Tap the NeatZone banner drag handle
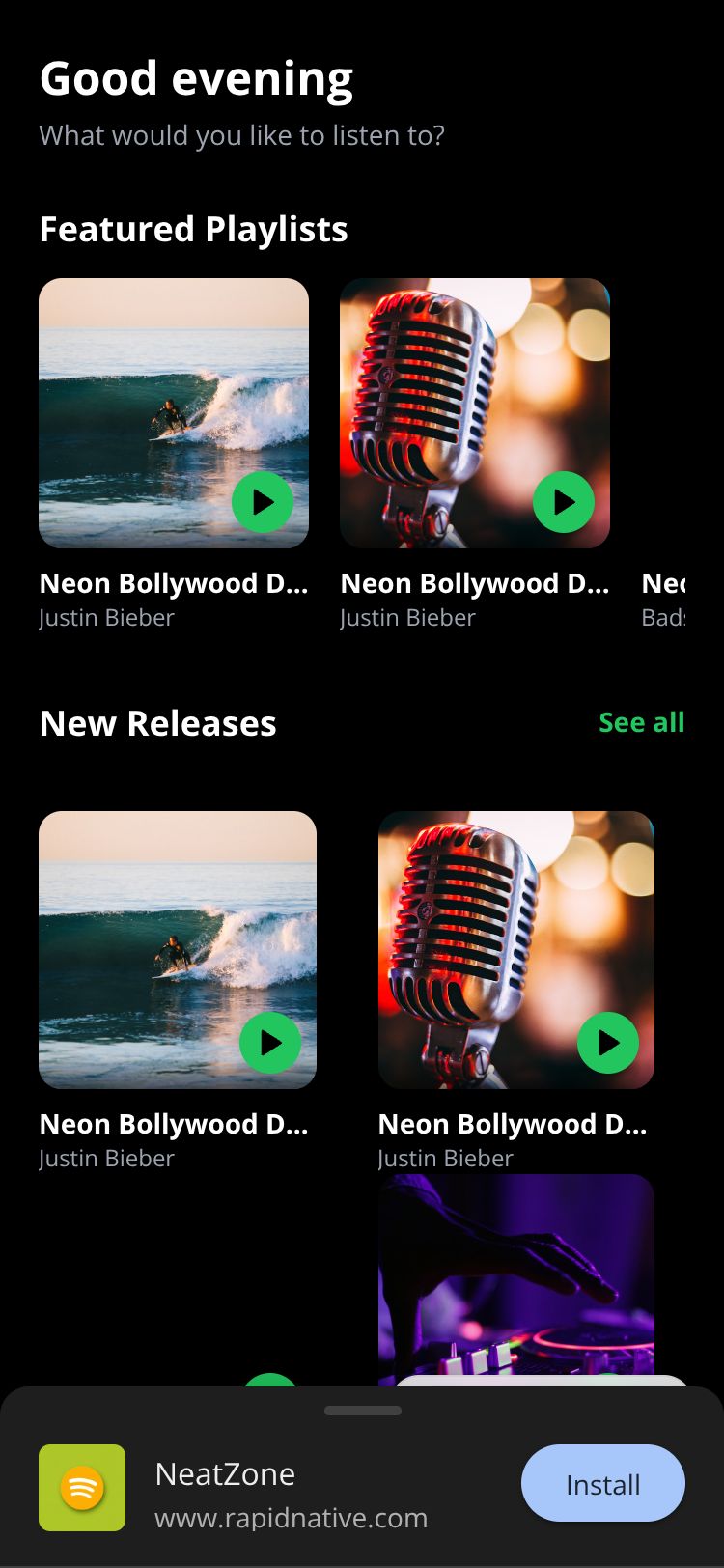 (x=362, y=1411)
